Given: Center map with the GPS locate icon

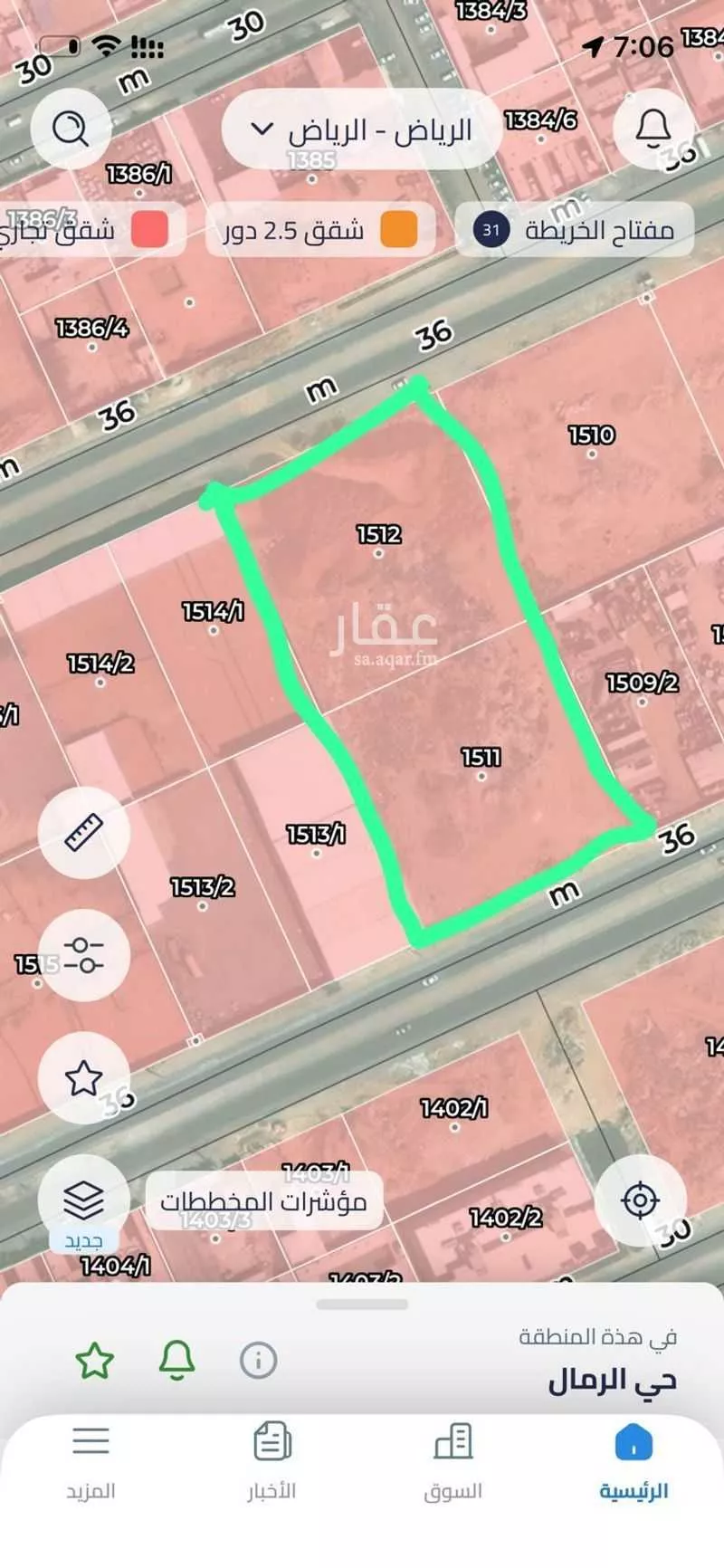Looking at the screenshot, I should click(643, 1199).
